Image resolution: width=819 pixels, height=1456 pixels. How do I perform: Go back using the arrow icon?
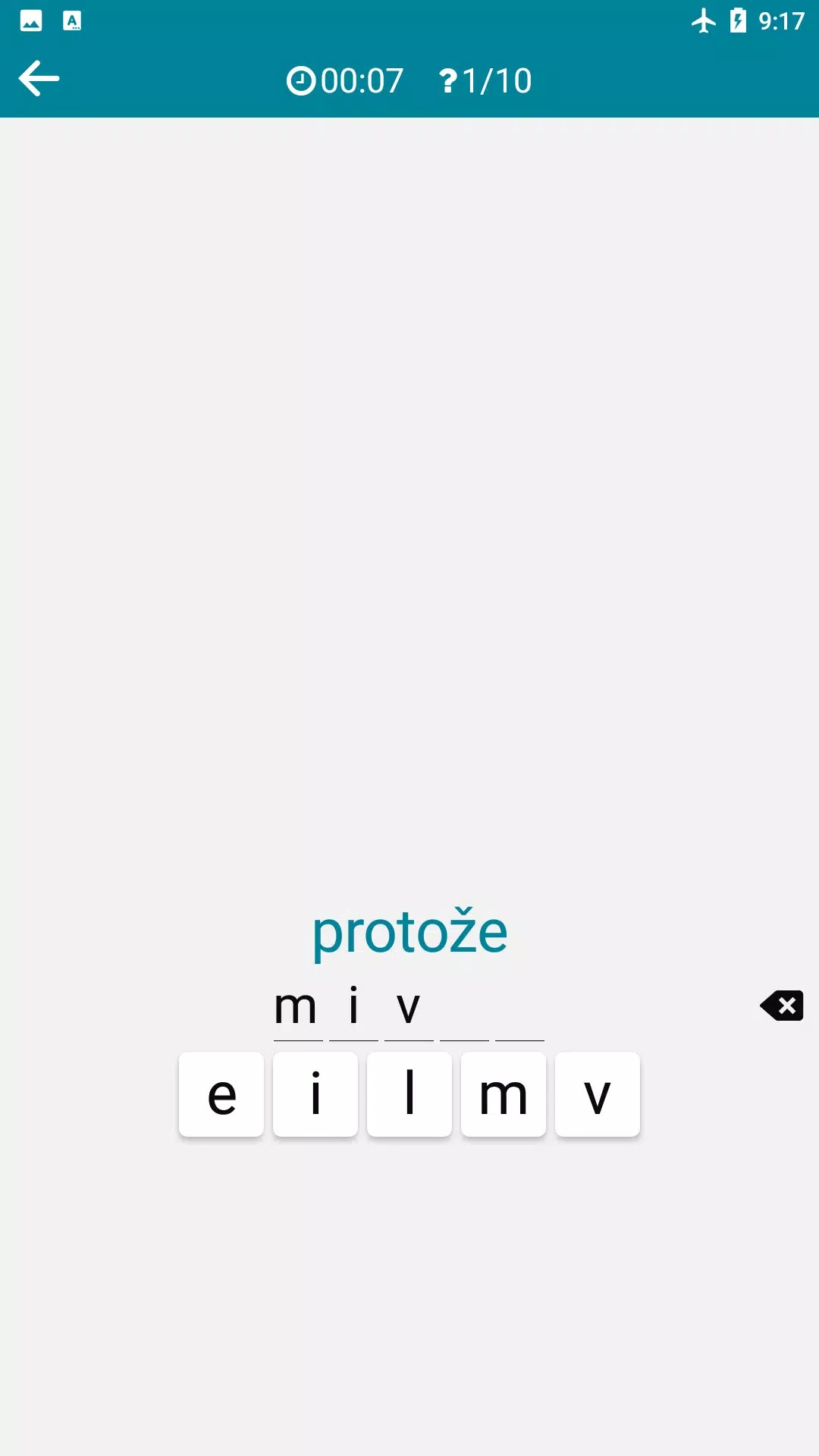point(39,79)
